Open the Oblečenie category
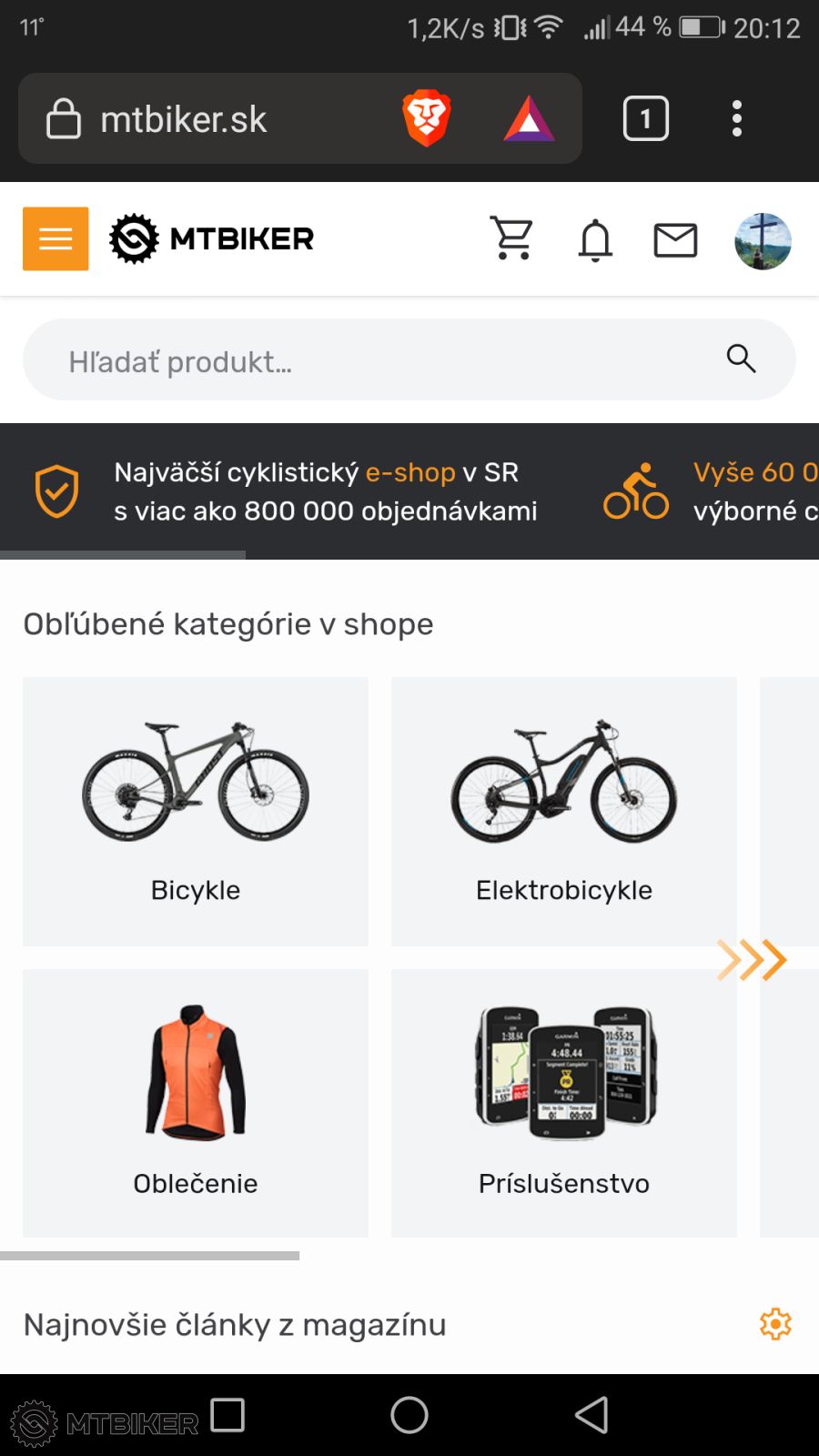This screenshot has height=1456, width=819. tap(196, 1102)
